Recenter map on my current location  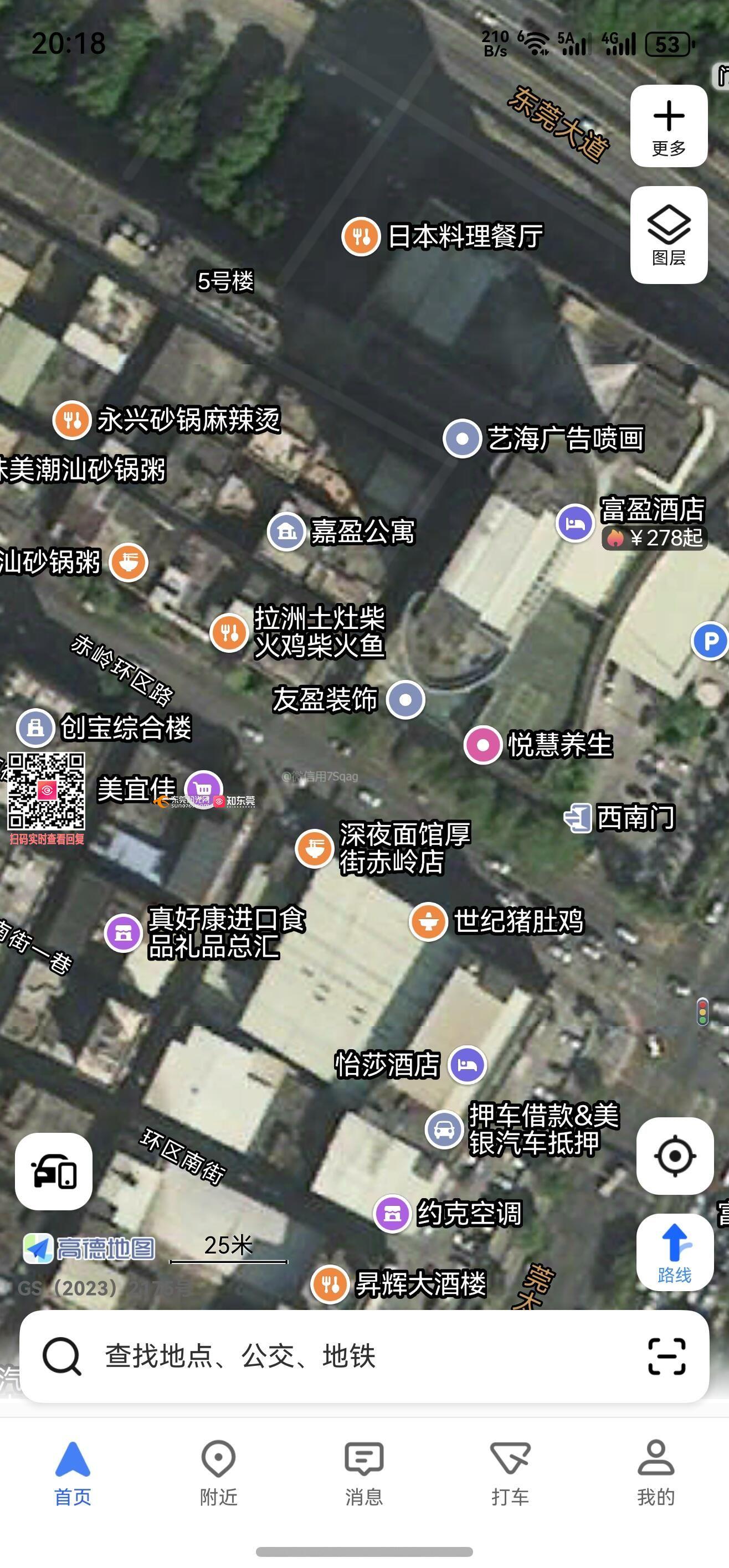675,1156
